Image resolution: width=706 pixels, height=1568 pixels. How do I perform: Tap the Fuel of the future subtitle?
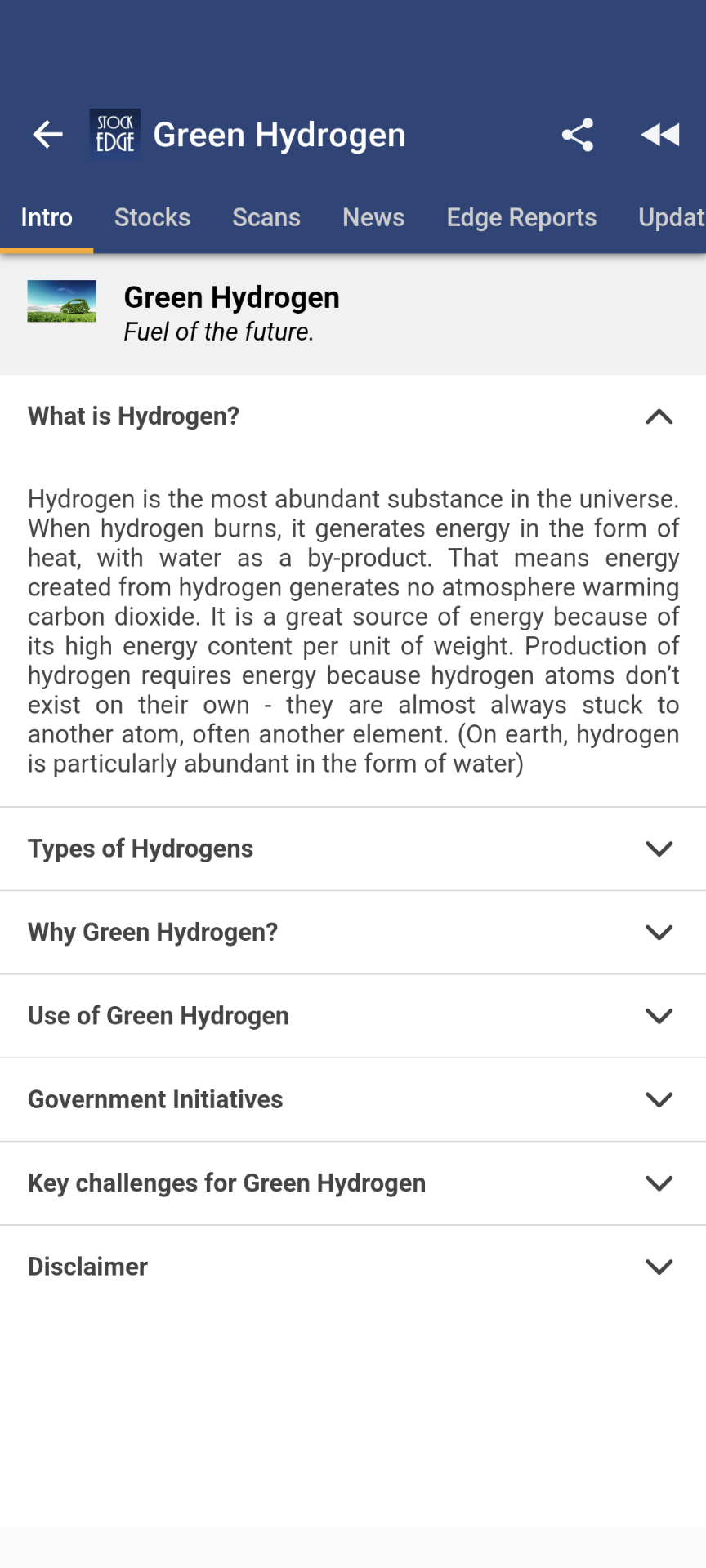point(219,332)
